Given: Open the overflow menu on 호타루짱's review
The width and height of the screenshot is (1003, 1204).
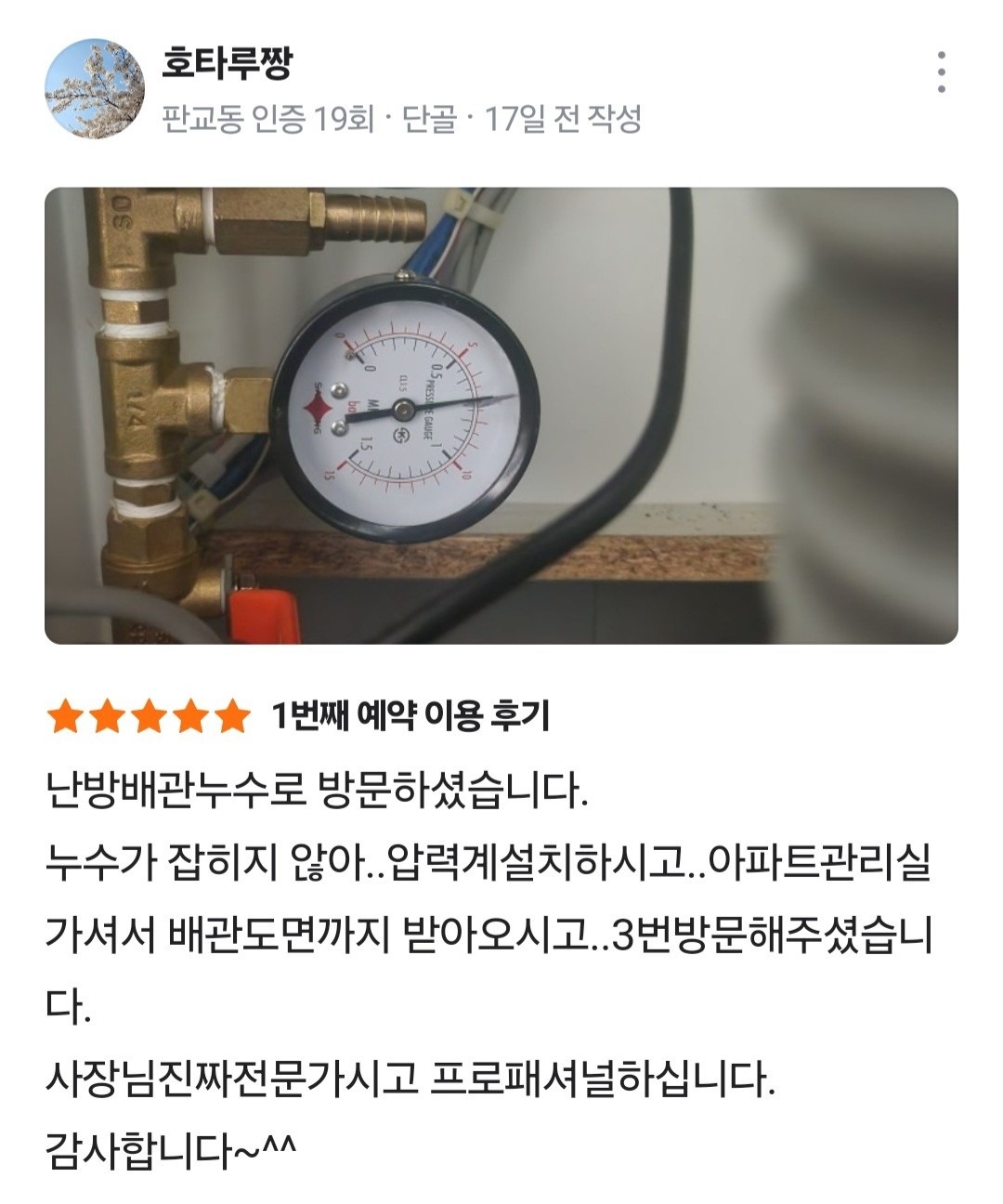Looking at the screenshot, I should click(941, 72).
